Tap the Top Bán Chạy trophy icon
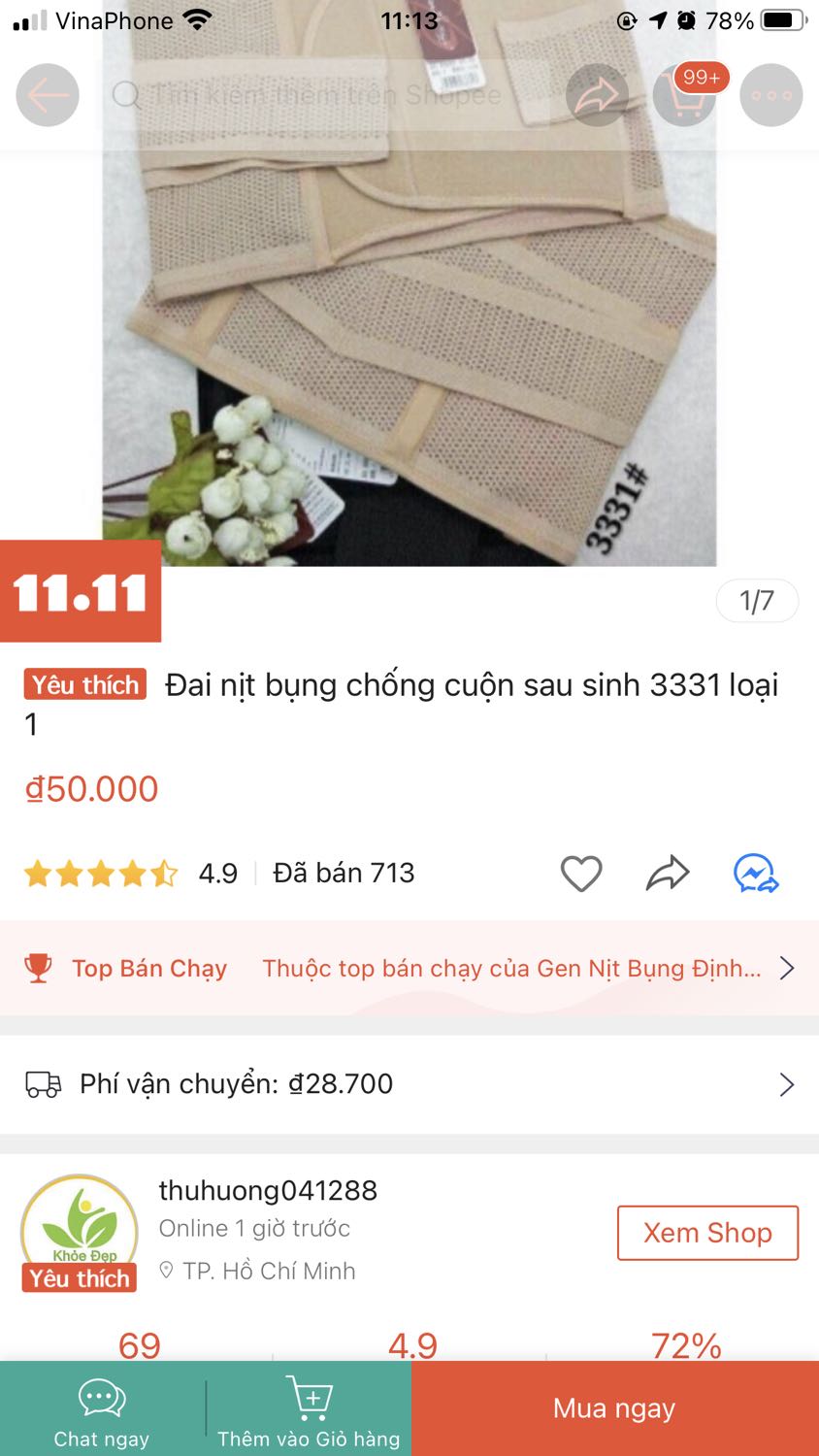819x1456 pixels. pos(37,967)
